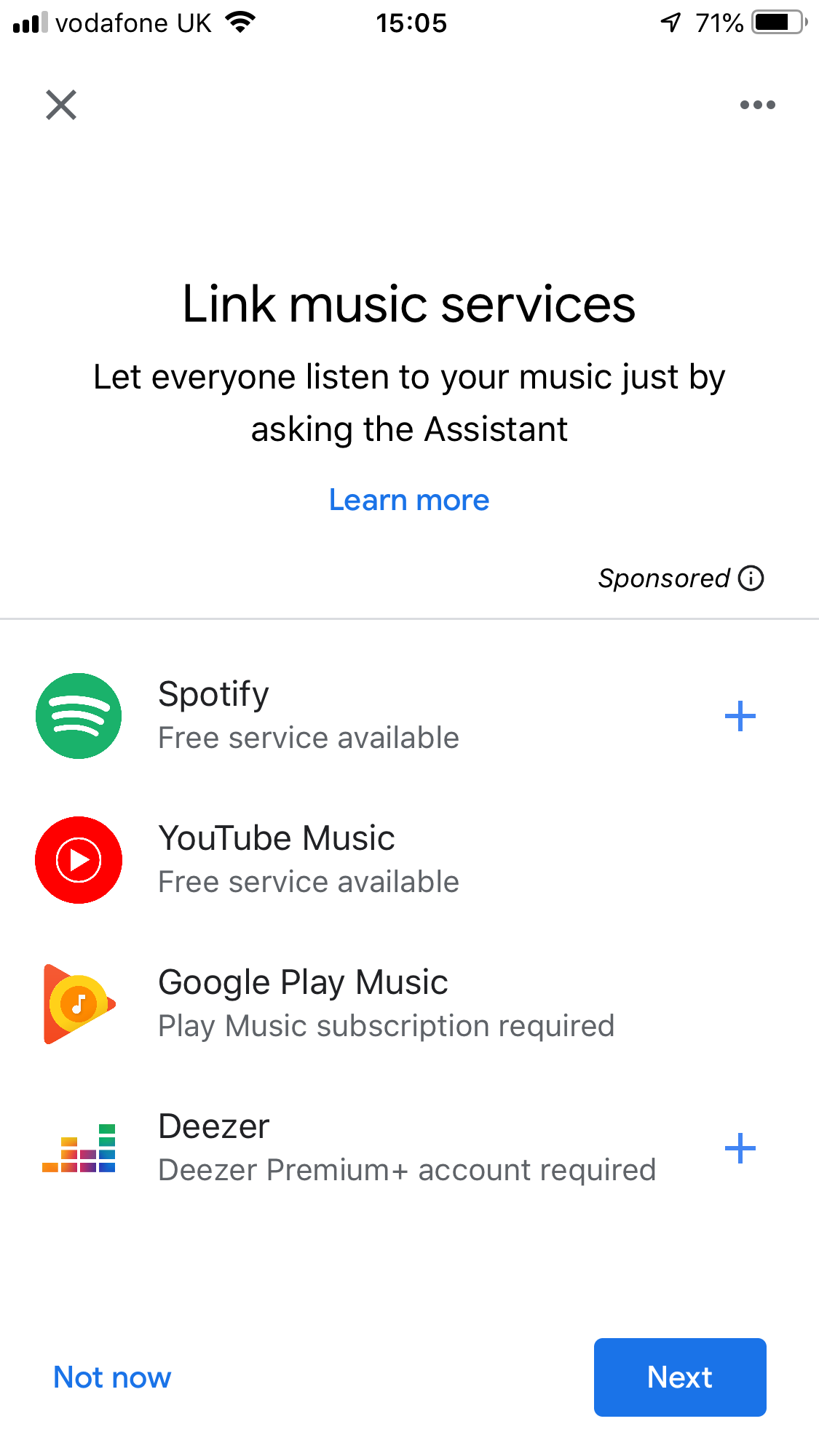819x1456 pixels.
Task: Link Spotify with the plus icon
Action: (x=740, y=716)
